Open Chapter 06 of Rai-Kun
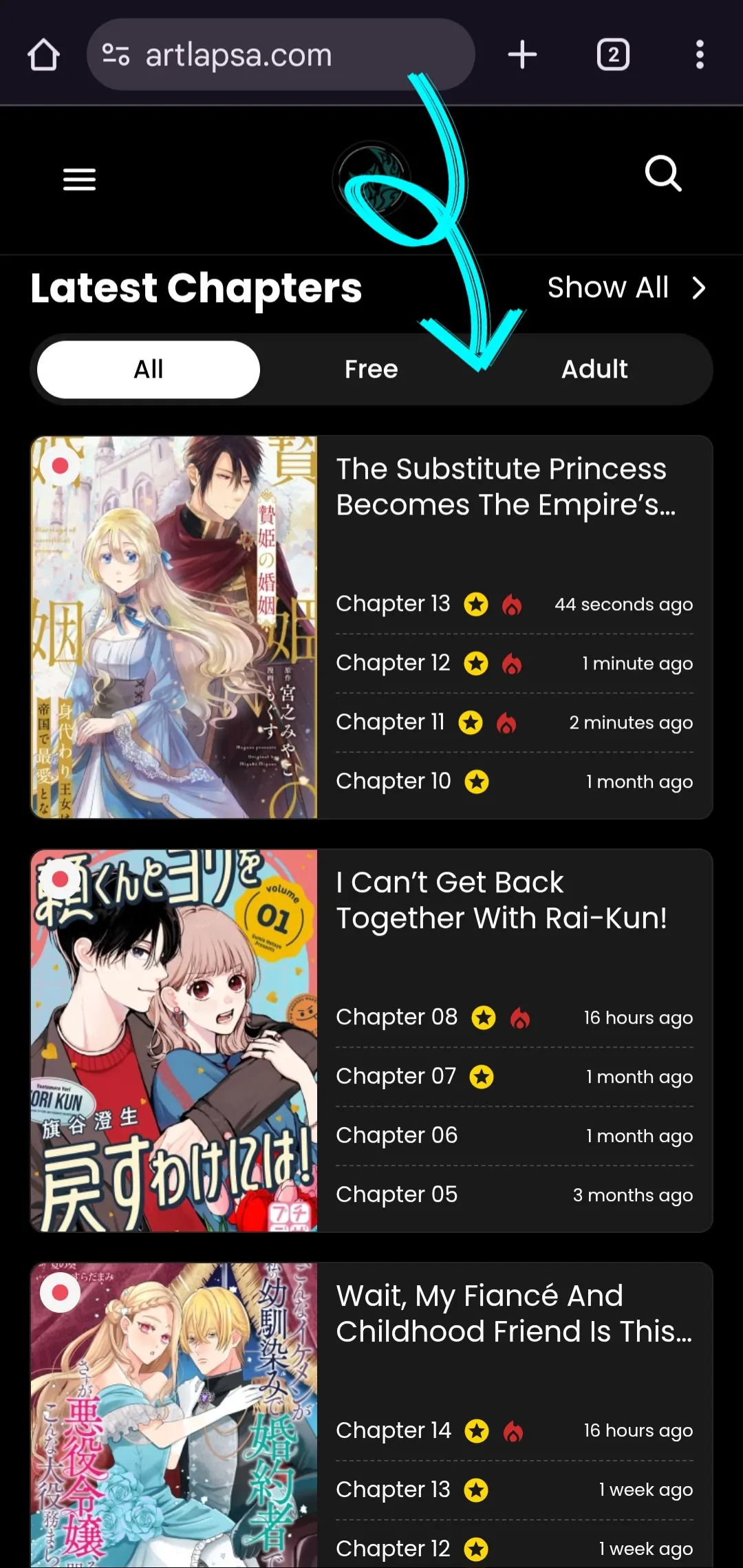Viewport: 743px width, 1568px height. (x=514, y=1136)
